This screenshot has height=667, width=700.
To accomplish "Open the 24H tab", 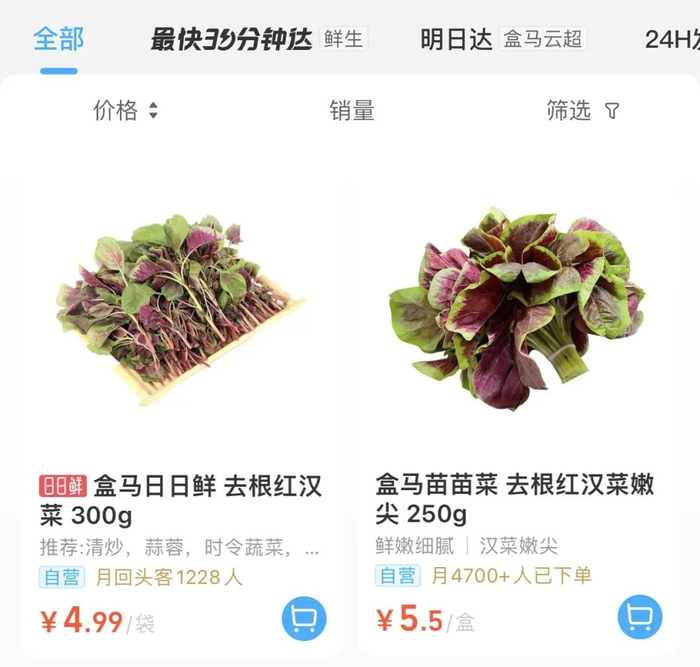I will [x=670, y=39].
